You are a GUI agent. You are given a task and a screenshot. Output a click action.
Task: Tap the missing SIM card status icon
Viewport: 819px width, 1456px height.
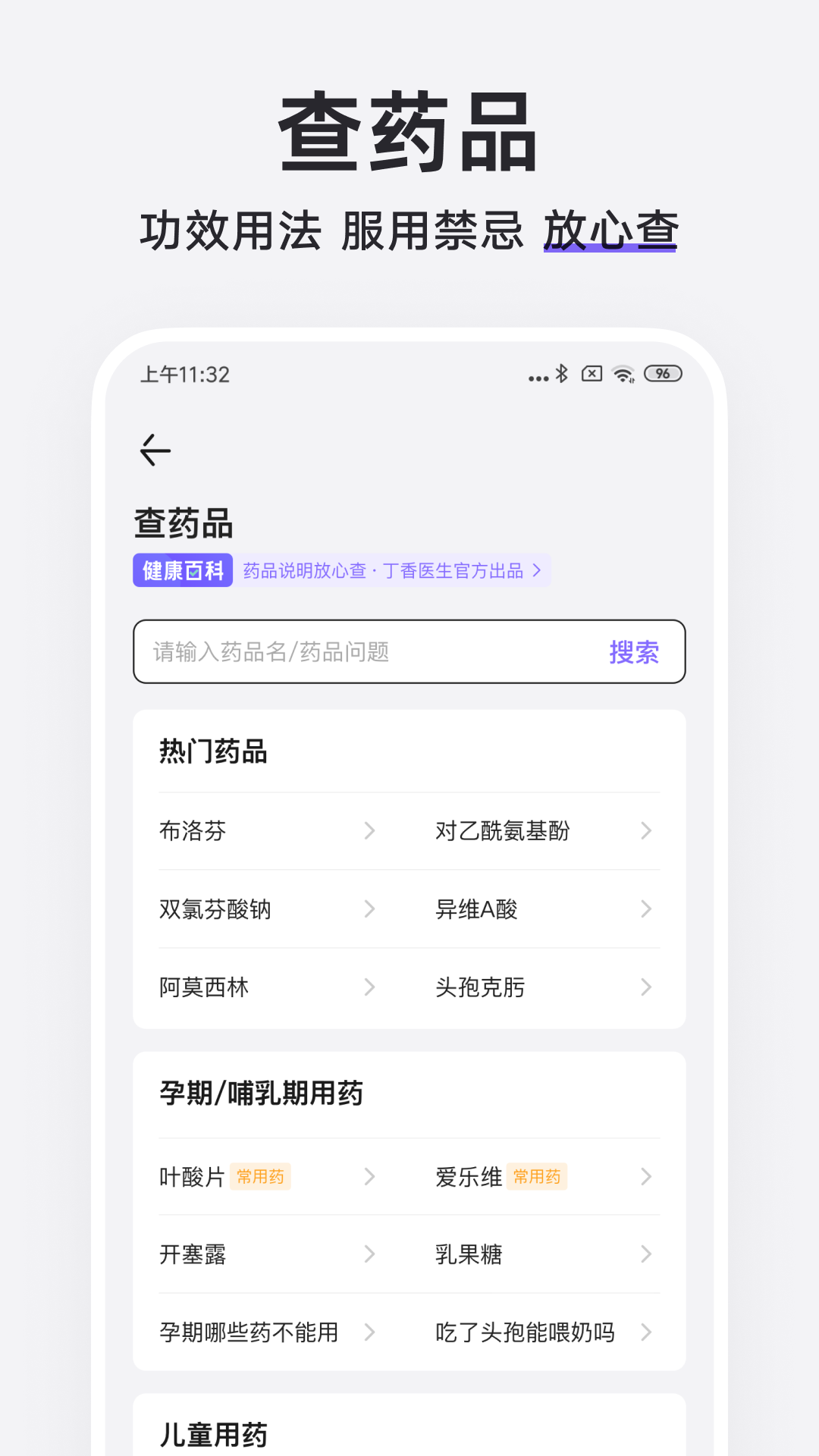pos(593,374)
